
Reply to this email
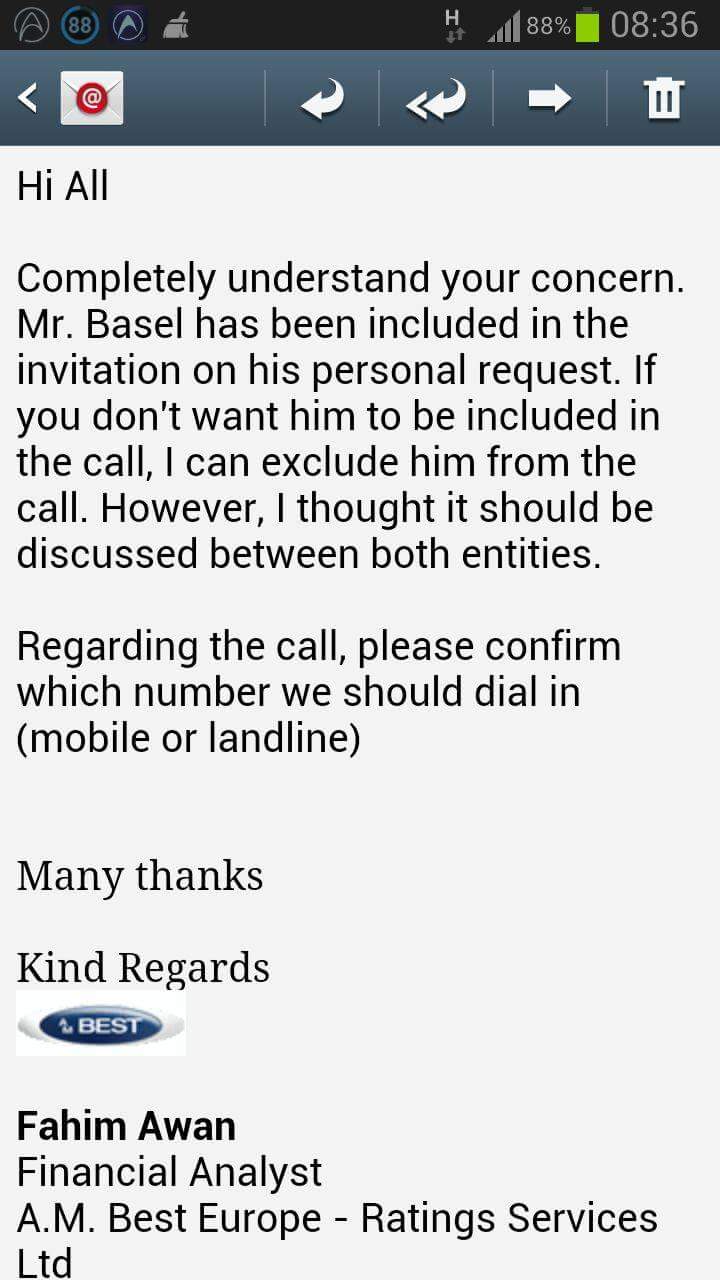[321, 98]
